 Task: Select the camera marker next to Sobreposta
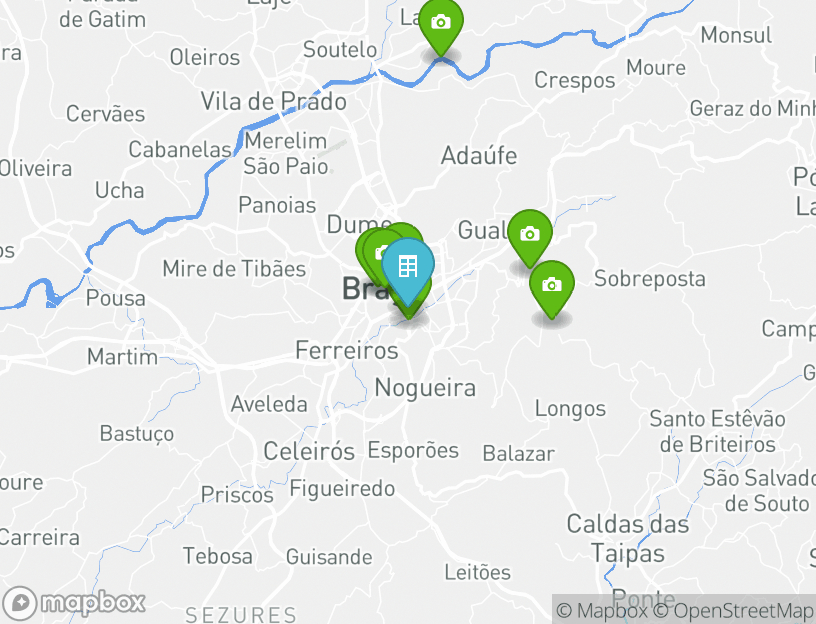coord(551,285)
